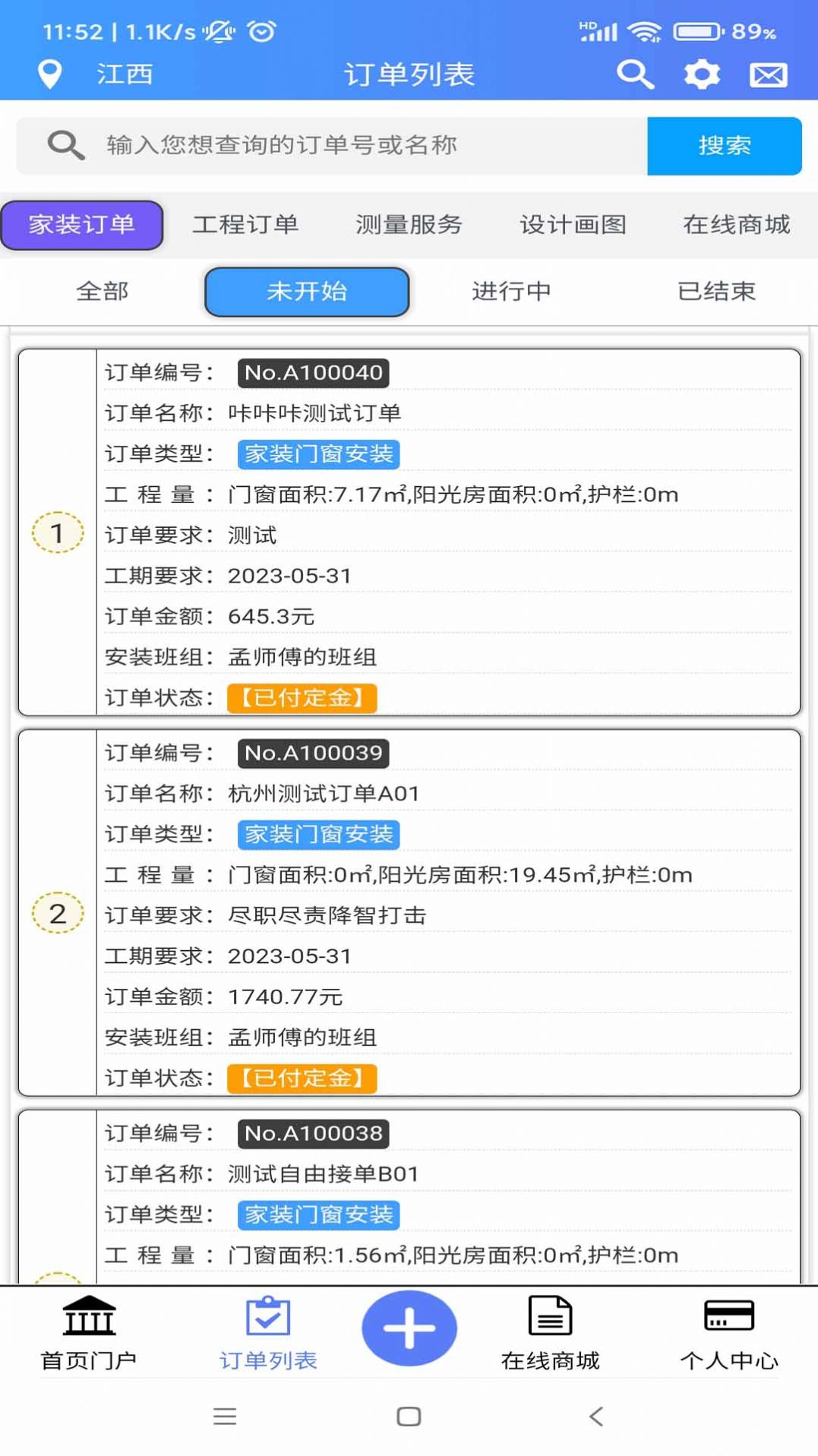Screen dimensions: 818x1456
Task: Open order No.A100040 咔咔咔测试订单
Action: (x=448, y=532)
